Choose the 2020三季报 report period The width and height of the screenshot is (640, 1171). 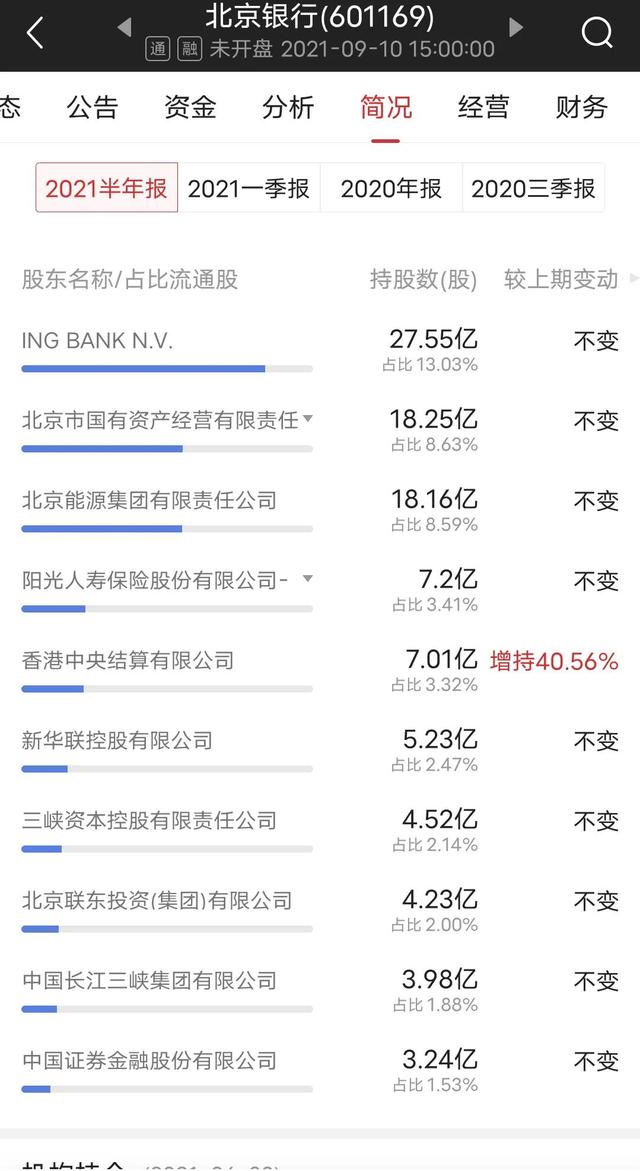[533, 187]
